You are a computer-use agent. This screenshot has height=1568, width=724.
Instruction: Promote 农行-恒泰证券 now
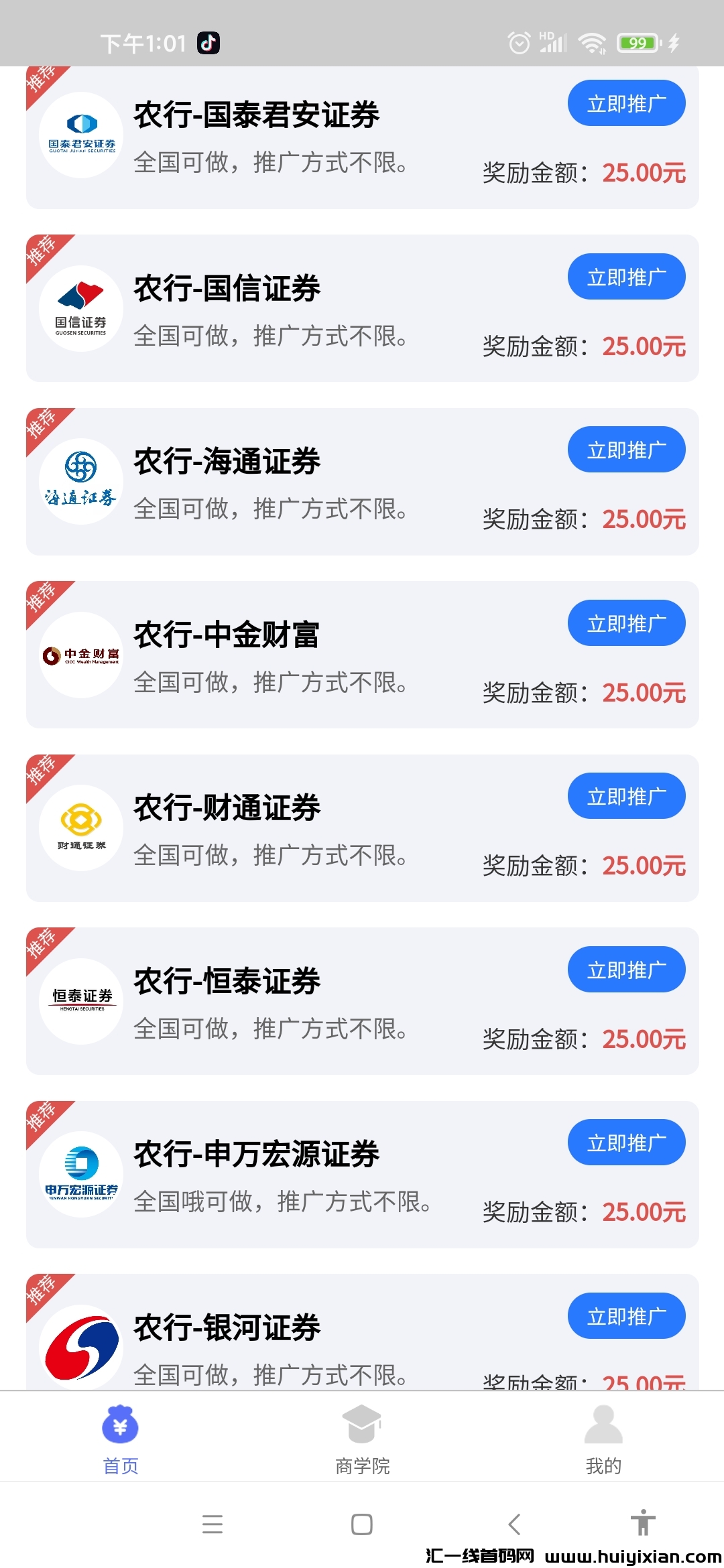[626, 970]
